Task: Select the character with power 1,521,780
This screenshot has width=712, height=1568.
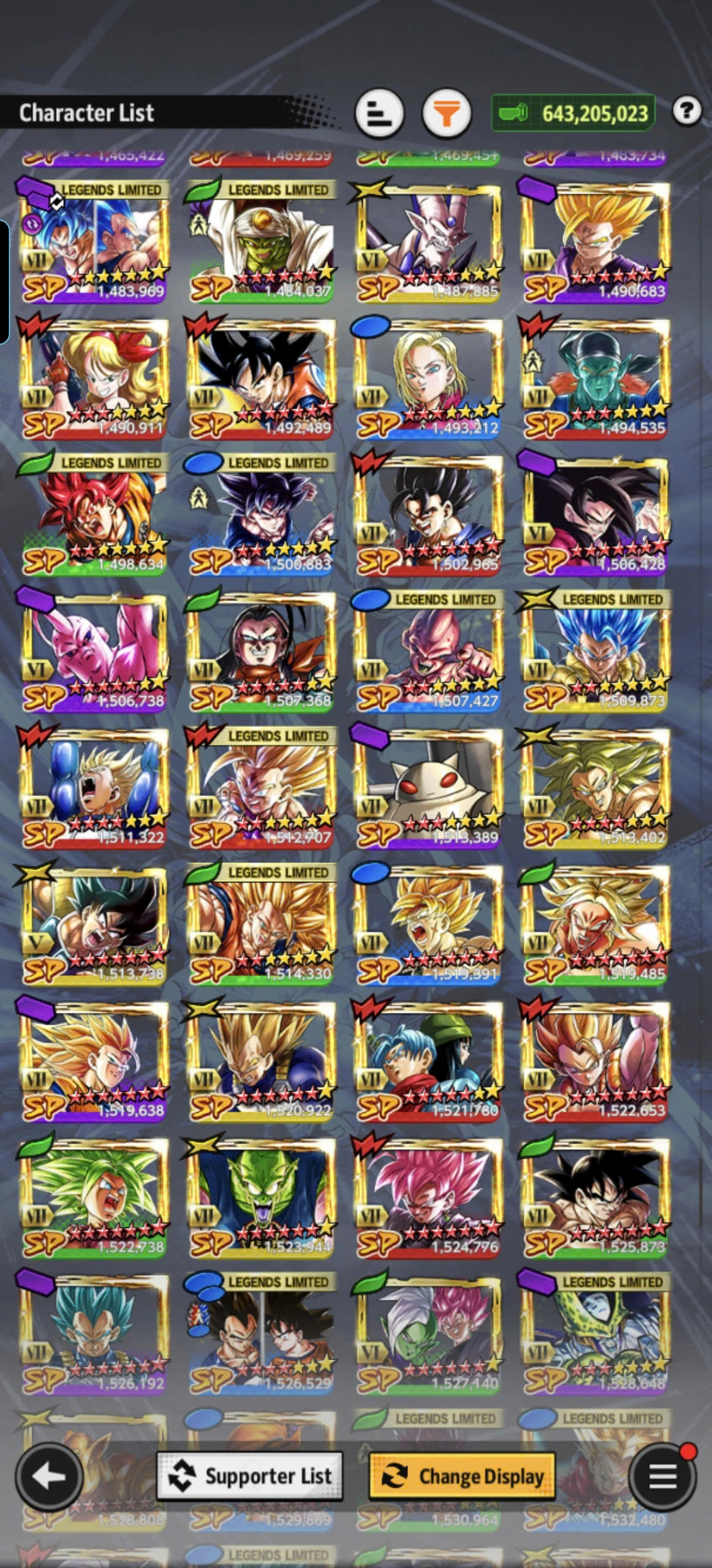Action: coord(428,1061)
